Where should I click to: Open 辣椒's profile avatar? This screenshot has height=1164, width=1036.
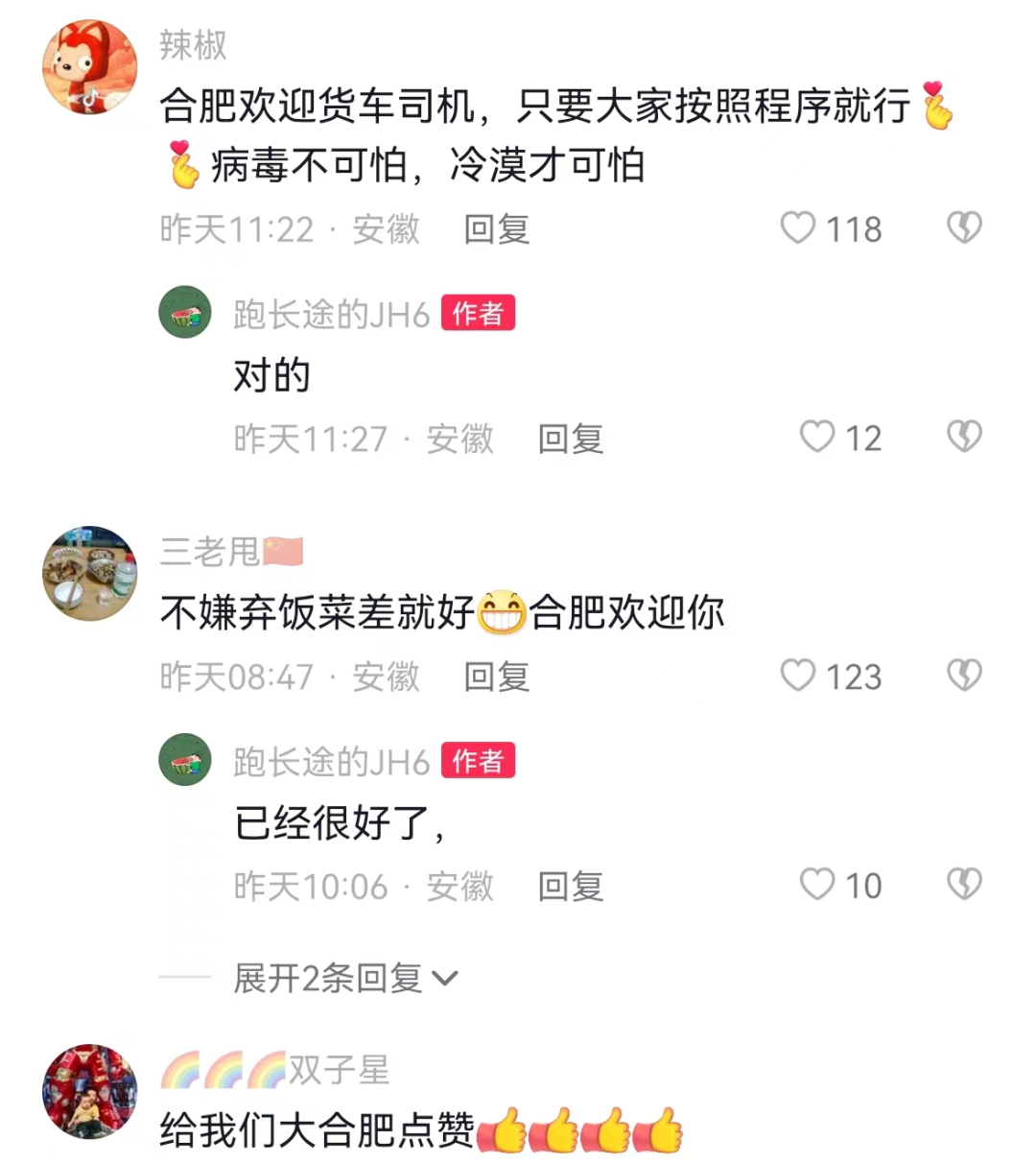tap(90, 68)
